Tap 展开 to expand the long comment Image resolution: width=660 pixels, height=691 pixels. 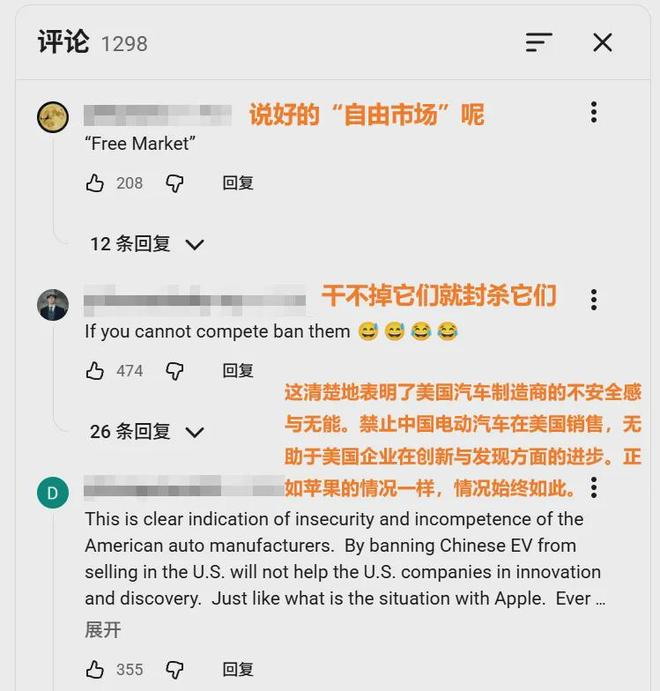click(103, 629)
